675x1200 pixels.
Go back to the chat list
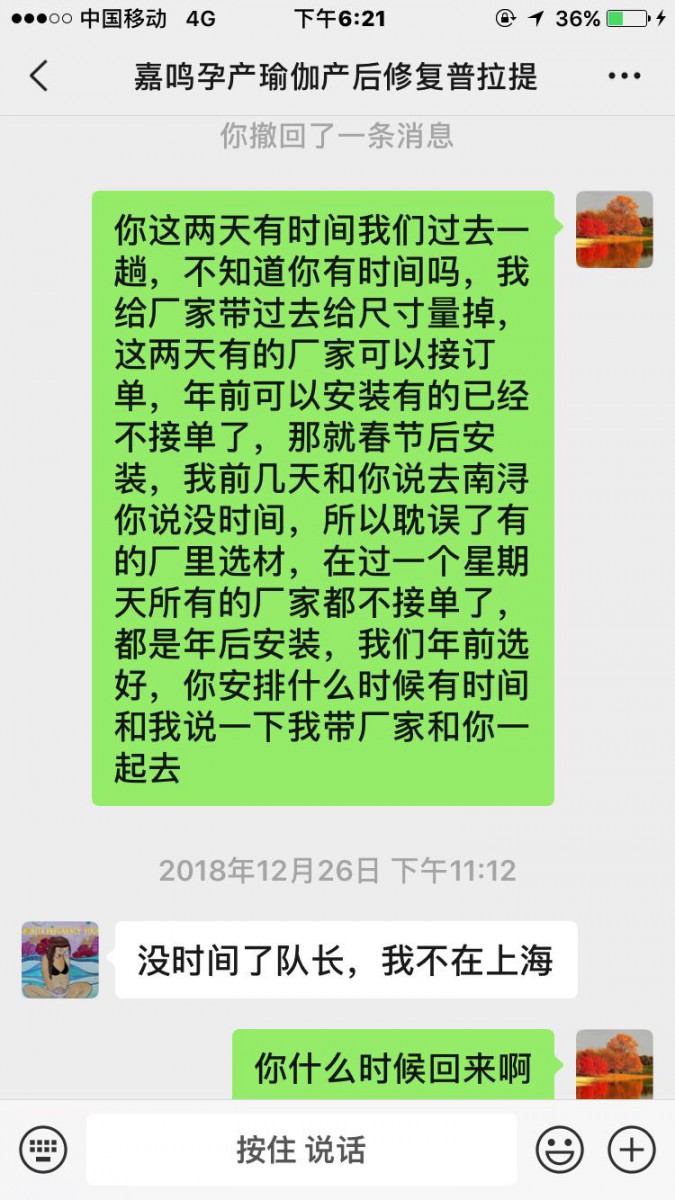point(39,77)
